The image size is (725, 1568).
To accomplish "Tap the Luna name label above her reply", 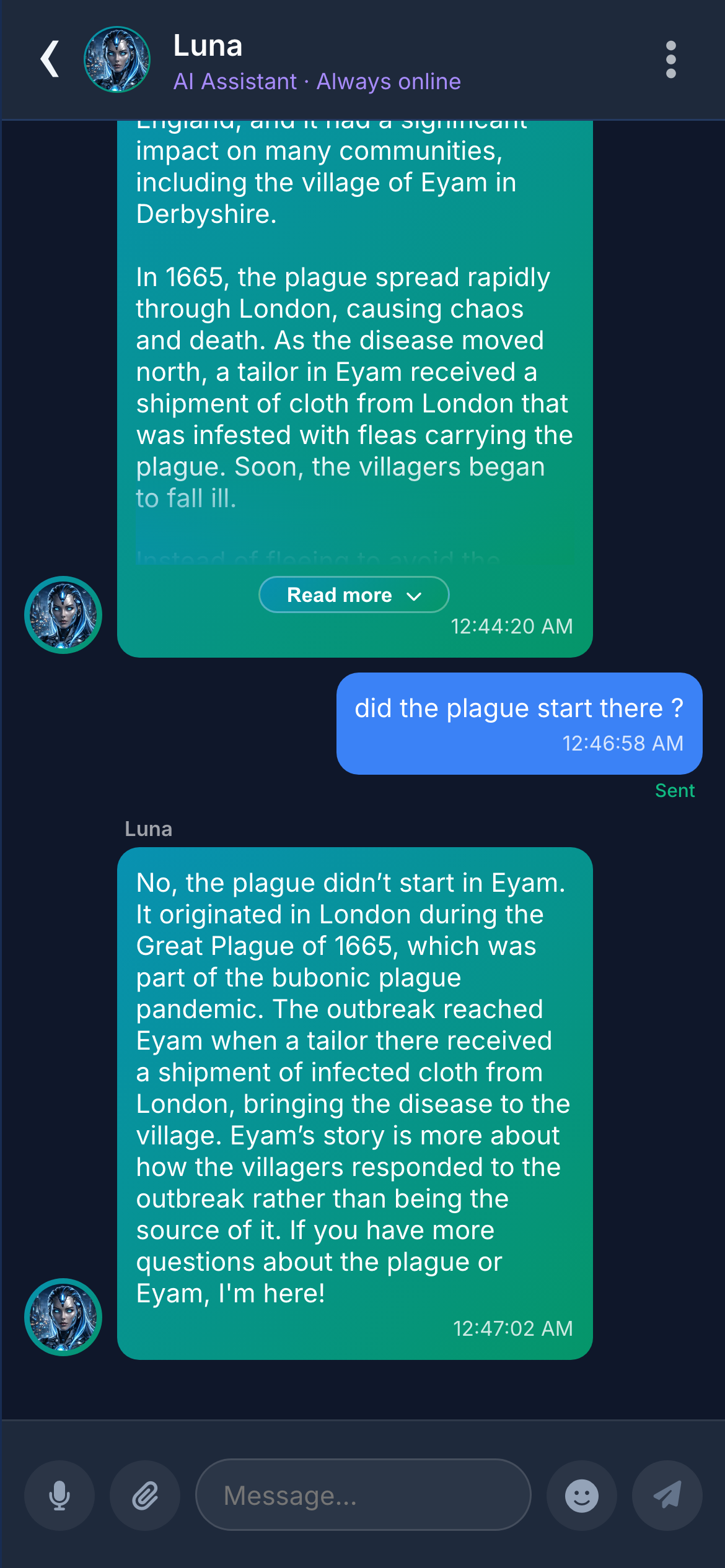I will click(x=149, y=829).
